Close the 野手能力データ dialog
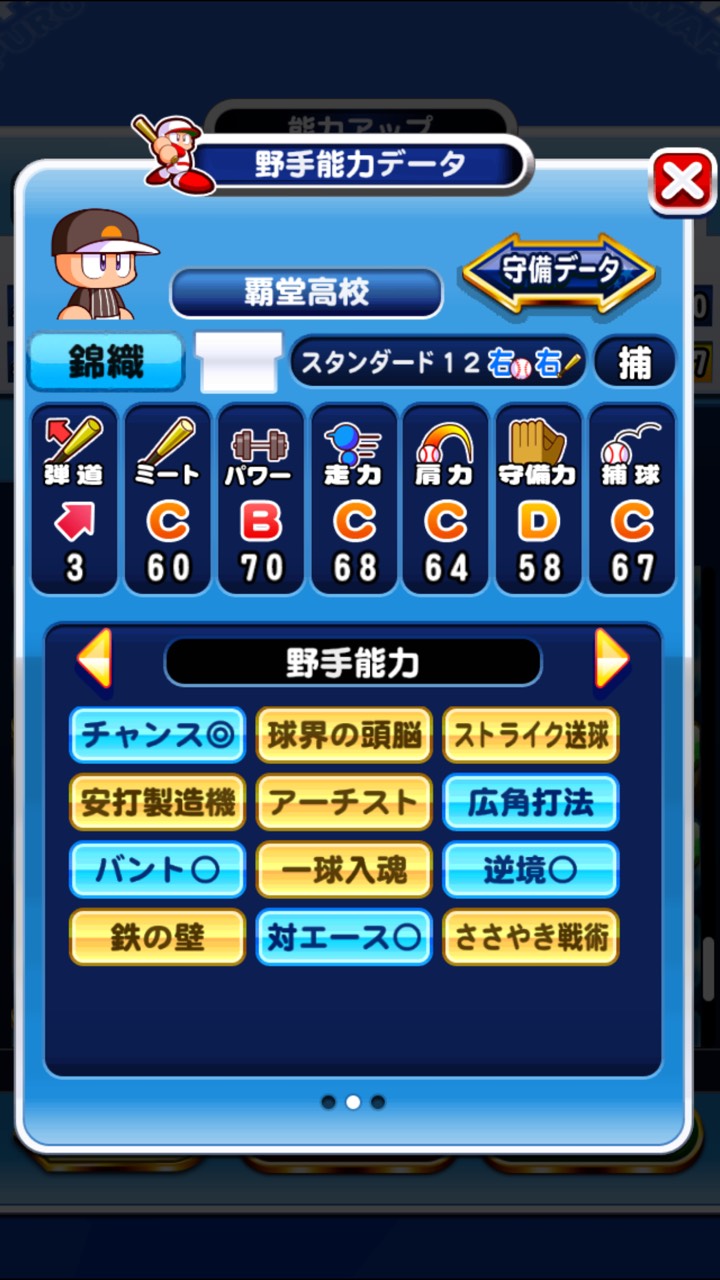Image resolution: width=720 pixels, height=1280 pixels. point(682,182)
